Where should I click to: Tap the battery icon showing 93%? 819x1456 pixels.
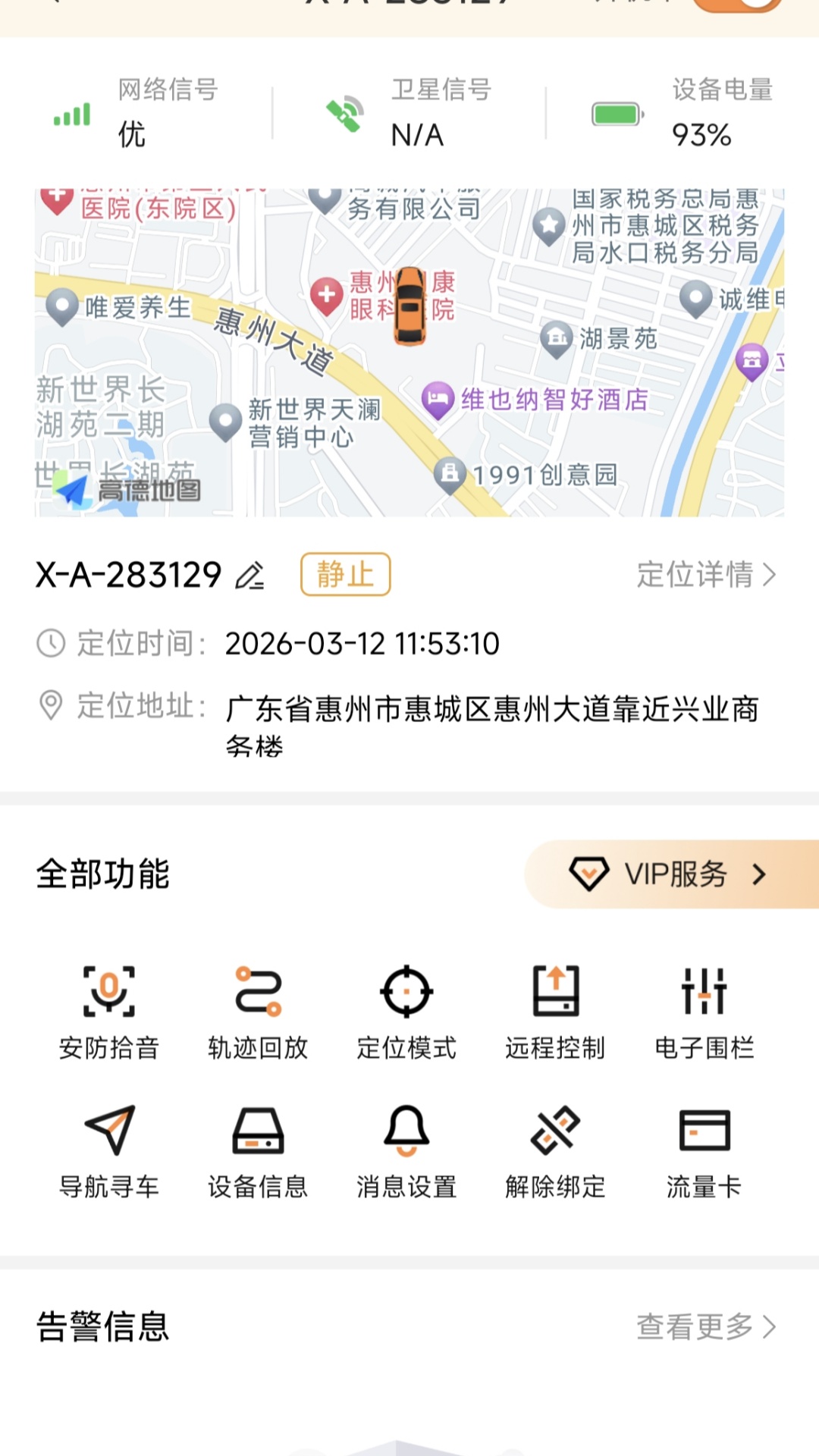616,114
